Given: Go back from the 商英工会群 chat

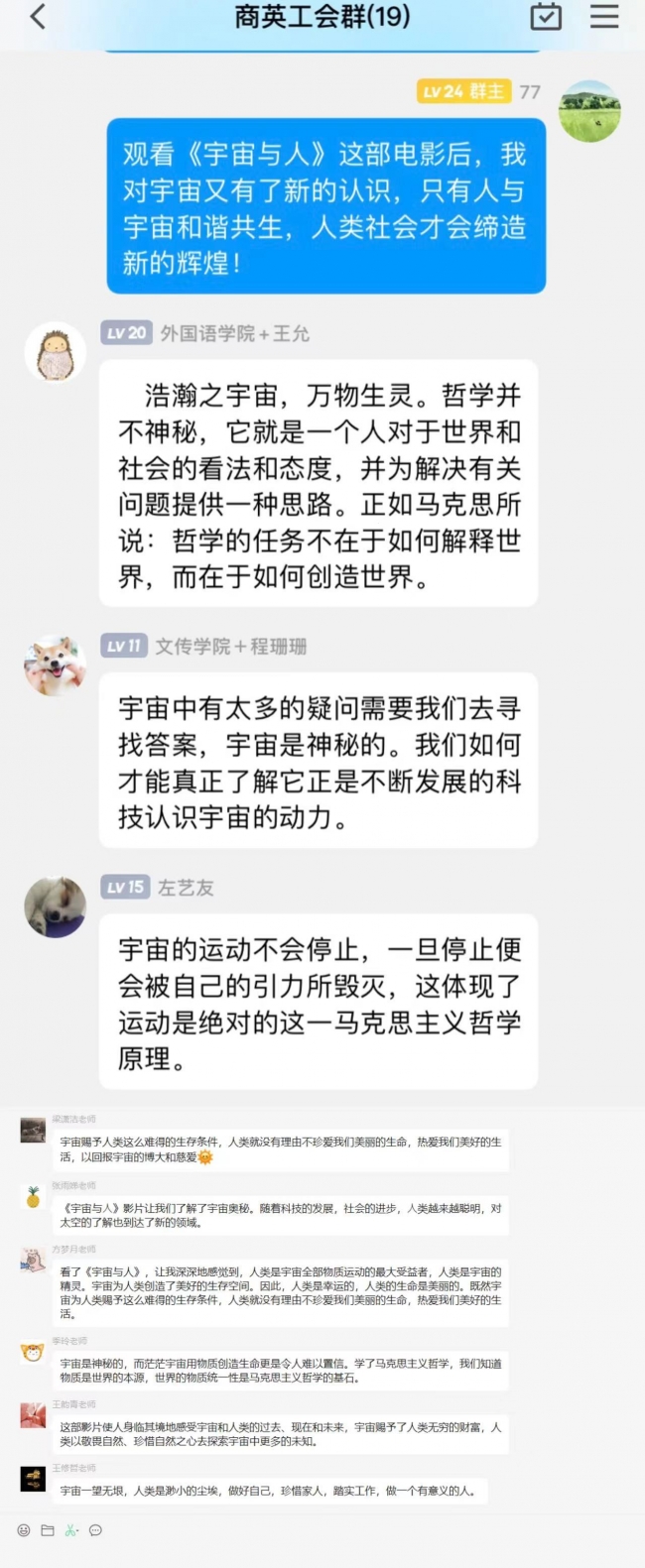Looking at the screenshot, I should coord(38,16).
